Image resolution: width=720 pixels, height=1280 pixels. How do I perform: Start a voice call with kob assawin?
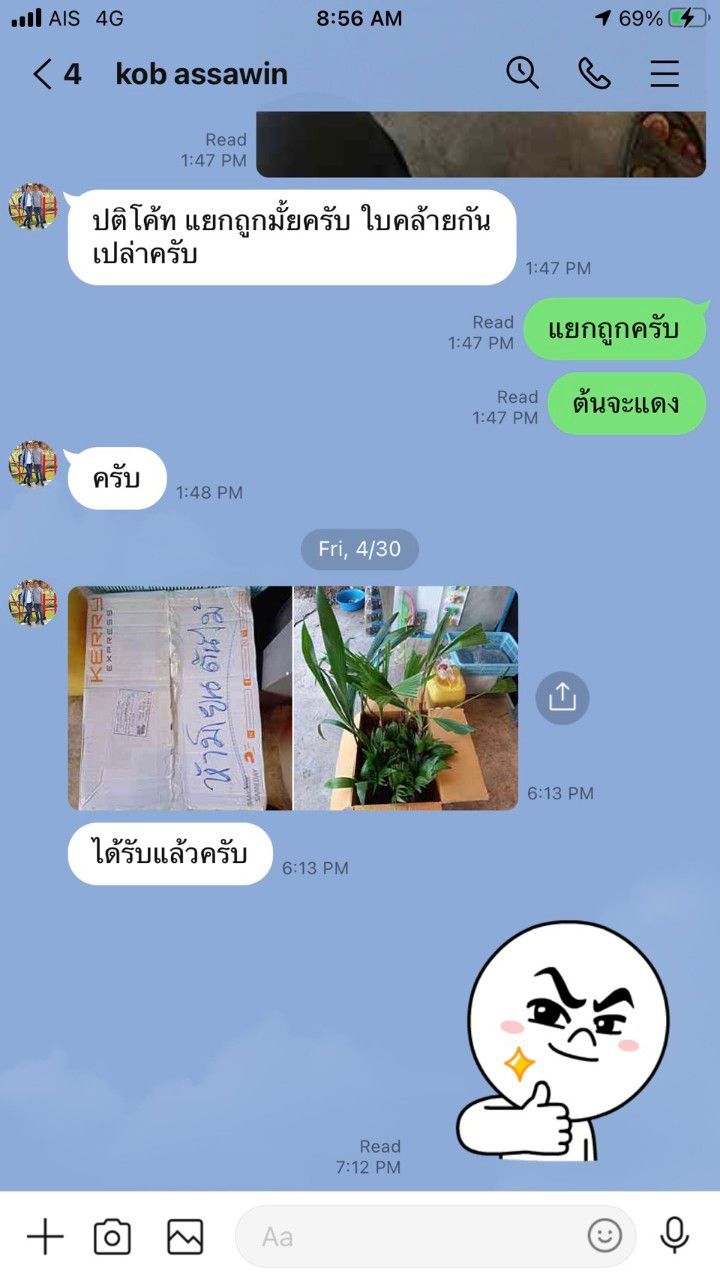pyautogui.click(x=594, y=73)
